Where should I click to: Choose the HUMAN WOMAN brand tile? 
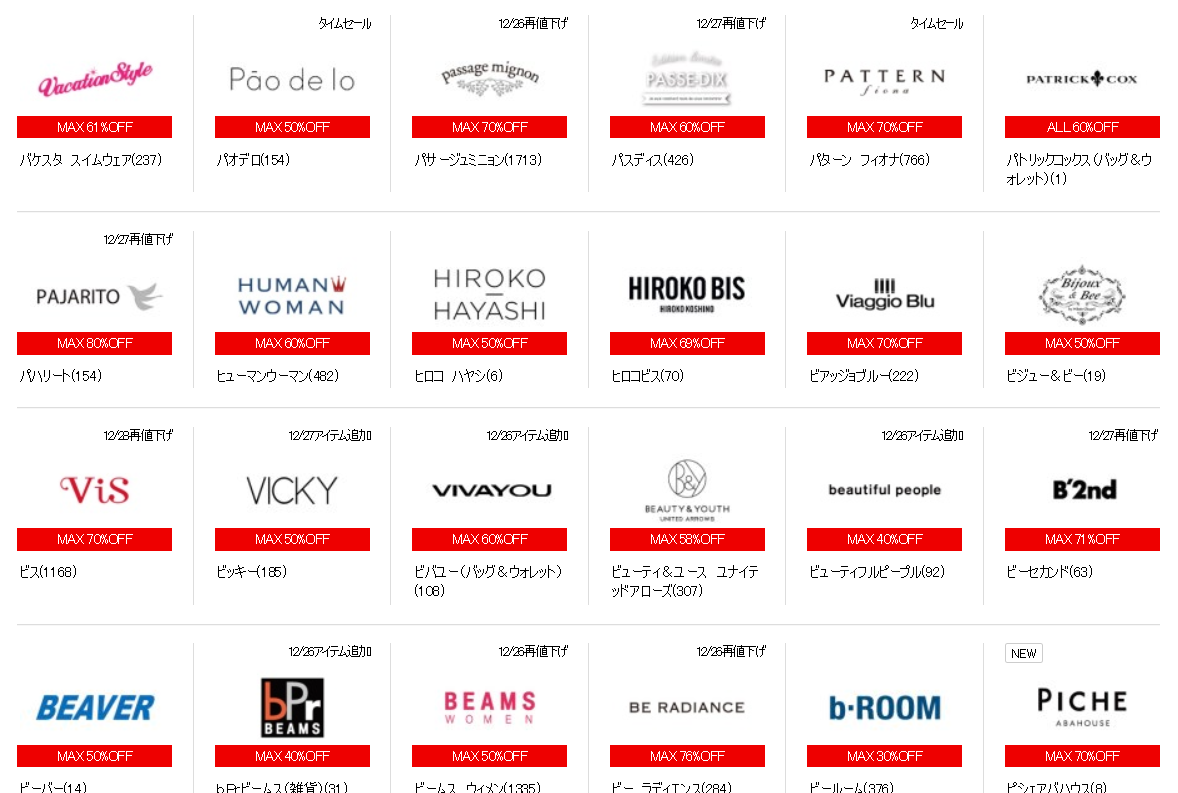coord(292,296)
